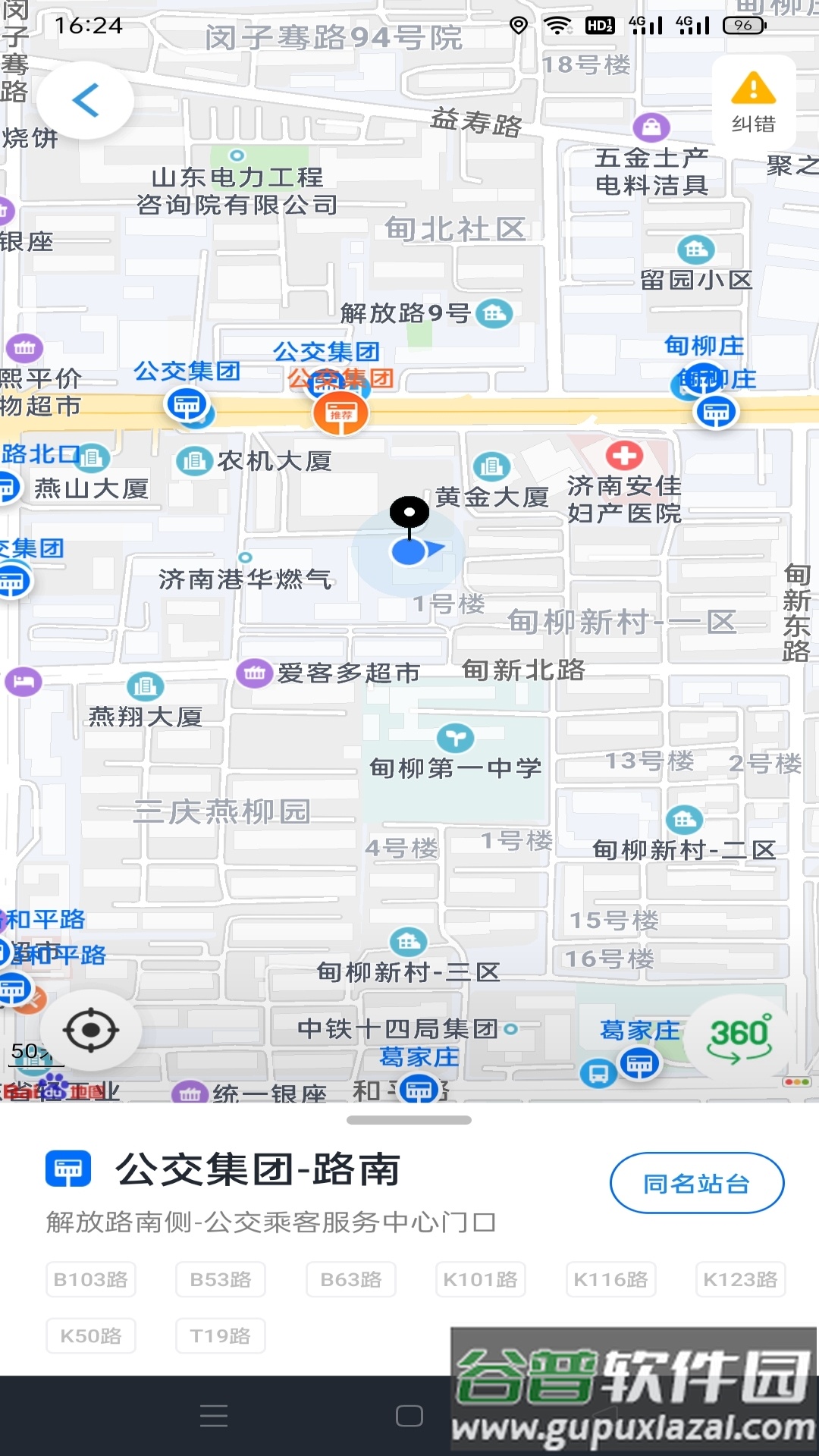Tap 济南安佳妇产医院 hospital marker
This screenshot has width=819, height=1456.
(x=624, y=456)
